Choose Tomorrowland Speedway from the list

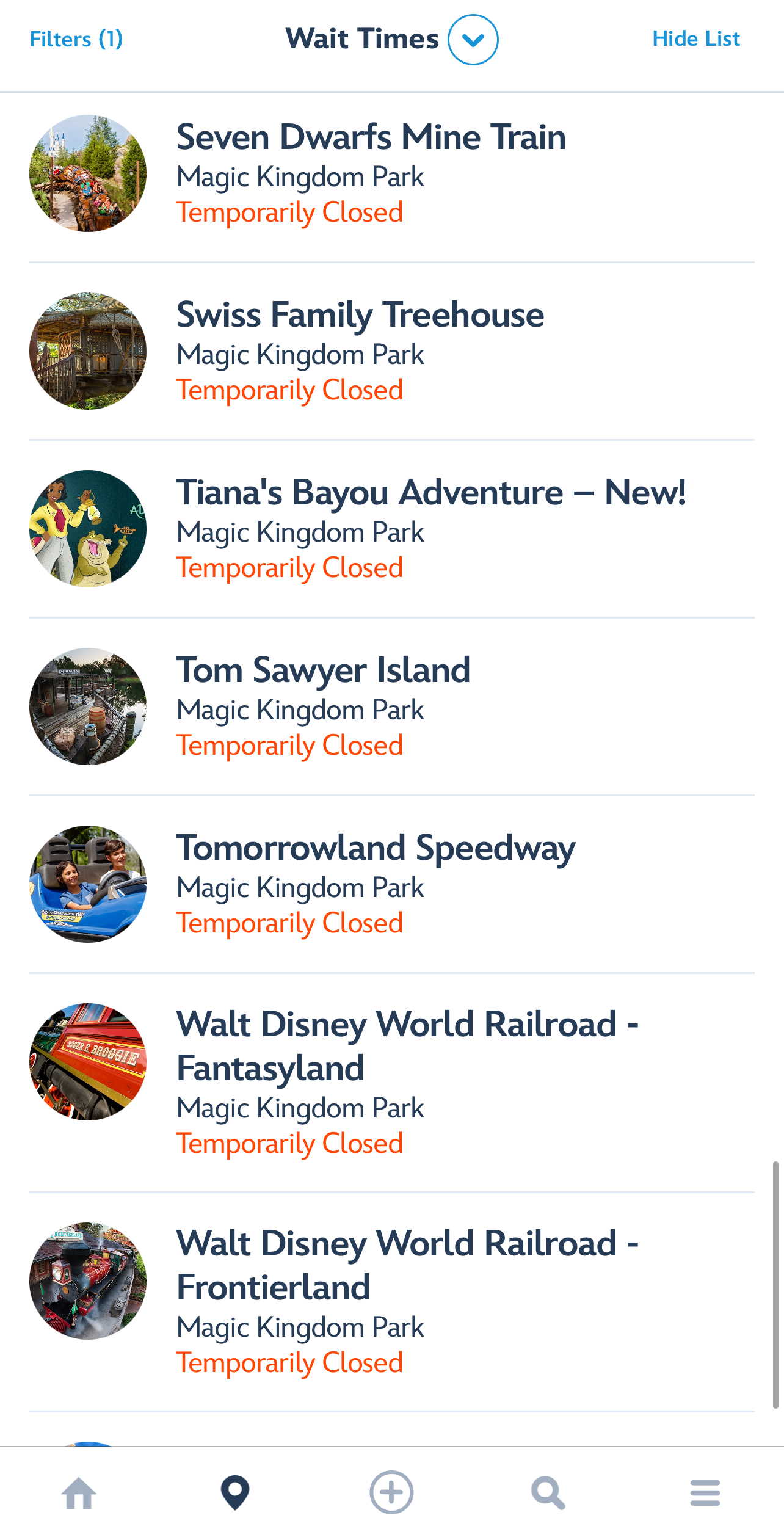(376, 848)
